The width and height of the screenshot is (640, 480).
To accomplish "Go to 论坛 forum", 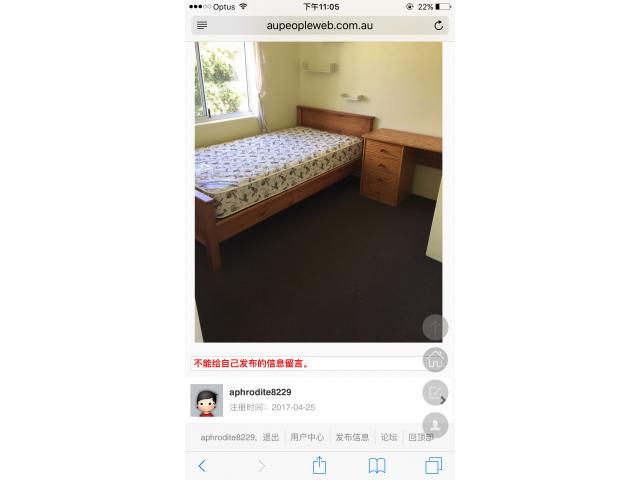I will [389, 437].
